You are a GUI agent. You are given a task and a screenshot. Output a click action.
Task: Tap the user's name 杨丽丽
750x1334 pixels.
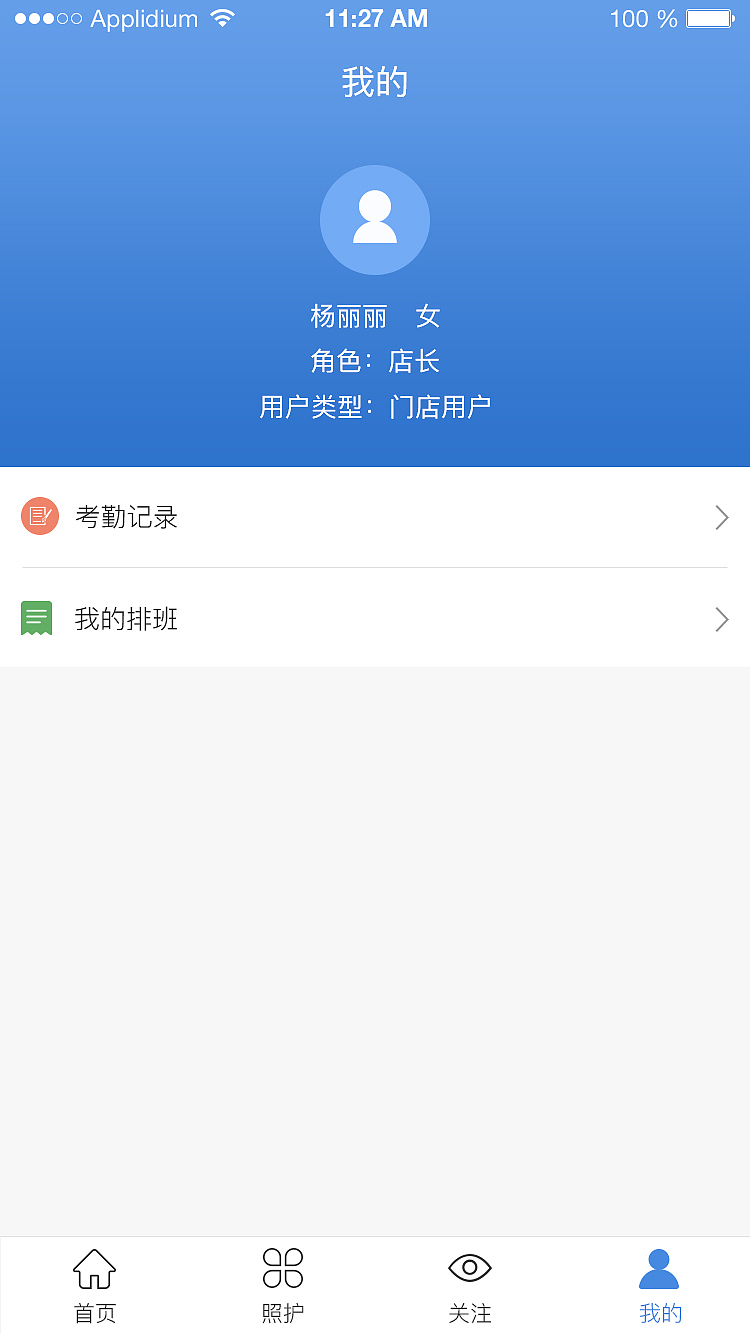point(348,316)
